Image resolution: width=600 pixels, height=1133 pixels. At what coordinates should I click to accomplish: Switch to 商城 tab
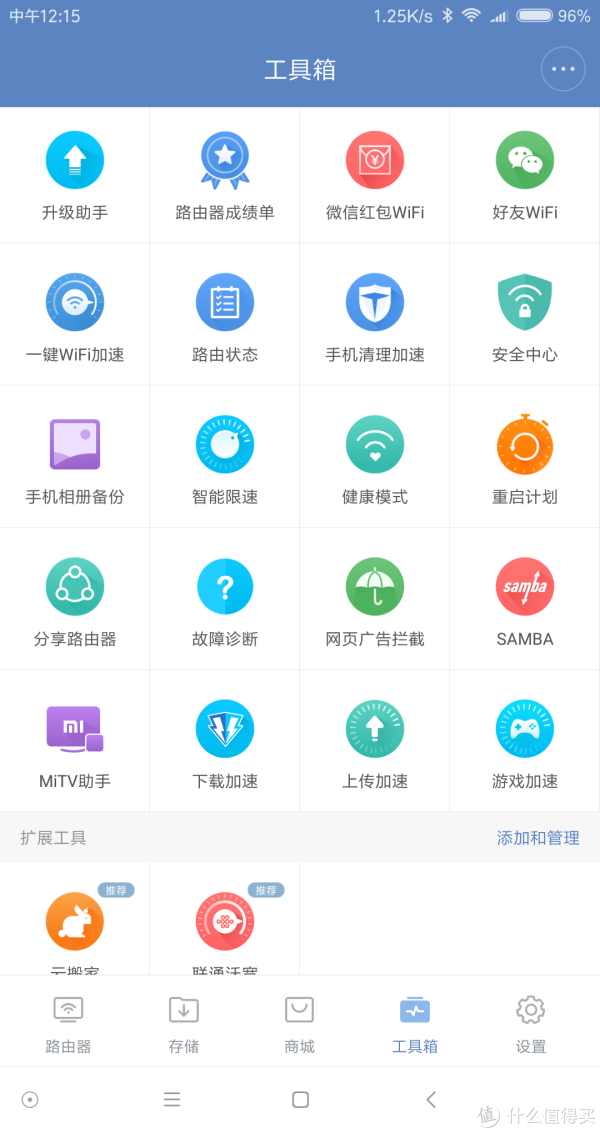coord(299,1024)
